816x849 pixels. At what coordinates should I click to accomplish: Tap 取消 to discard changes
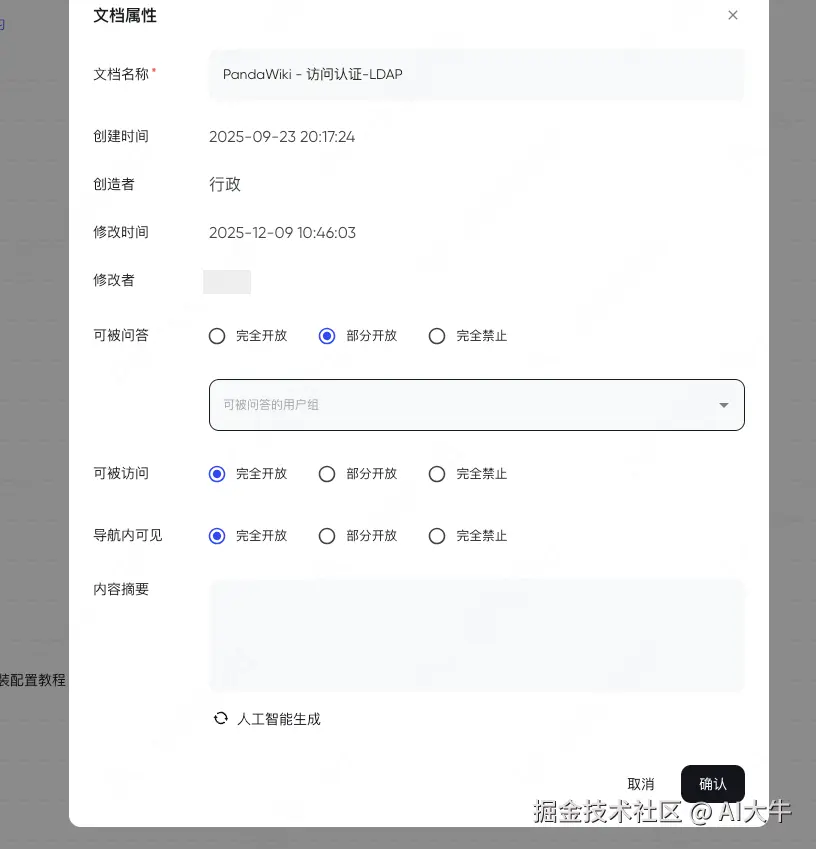(641, 784)
